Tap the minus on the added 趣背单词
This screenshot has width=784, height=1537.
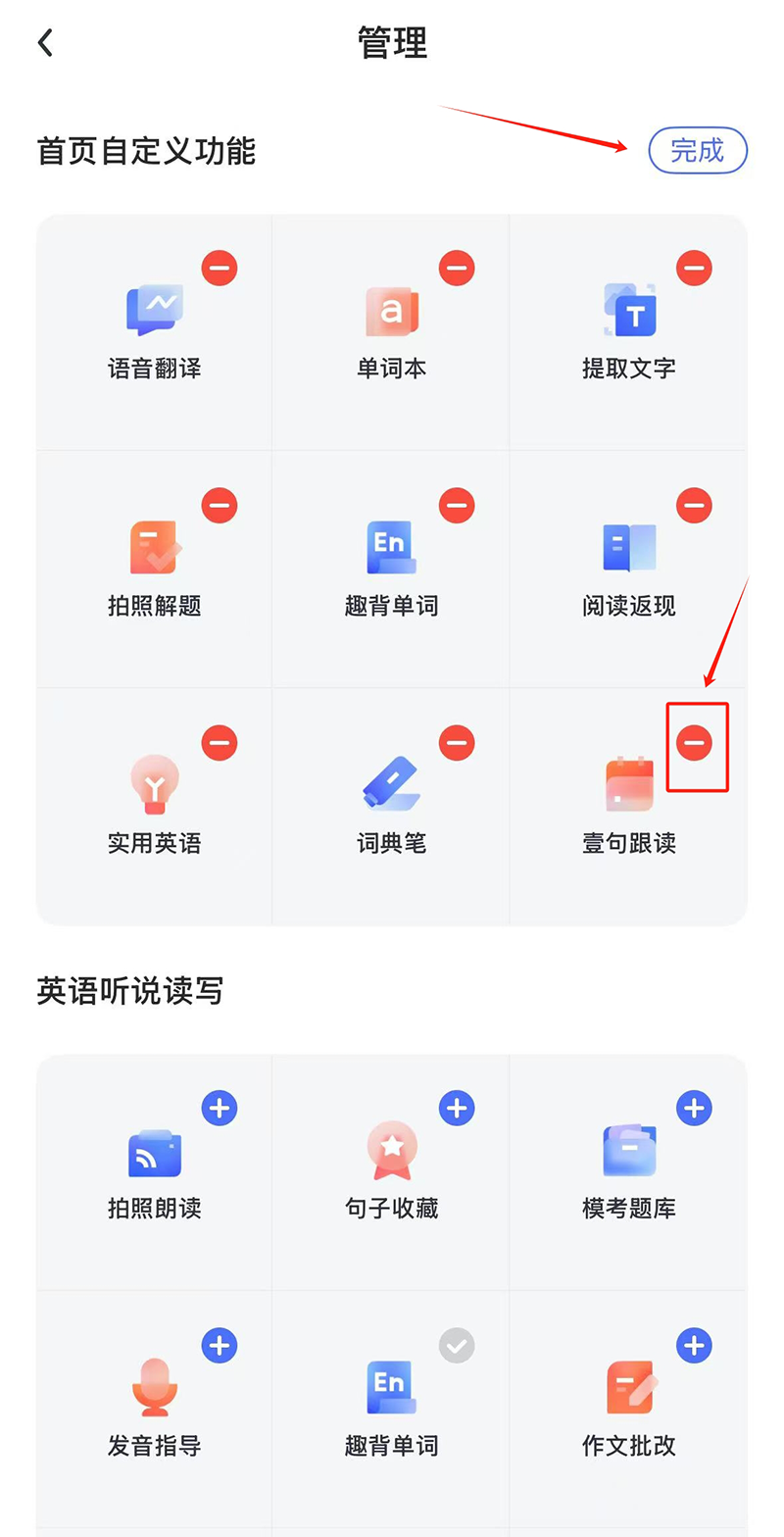tap(457, 506)
